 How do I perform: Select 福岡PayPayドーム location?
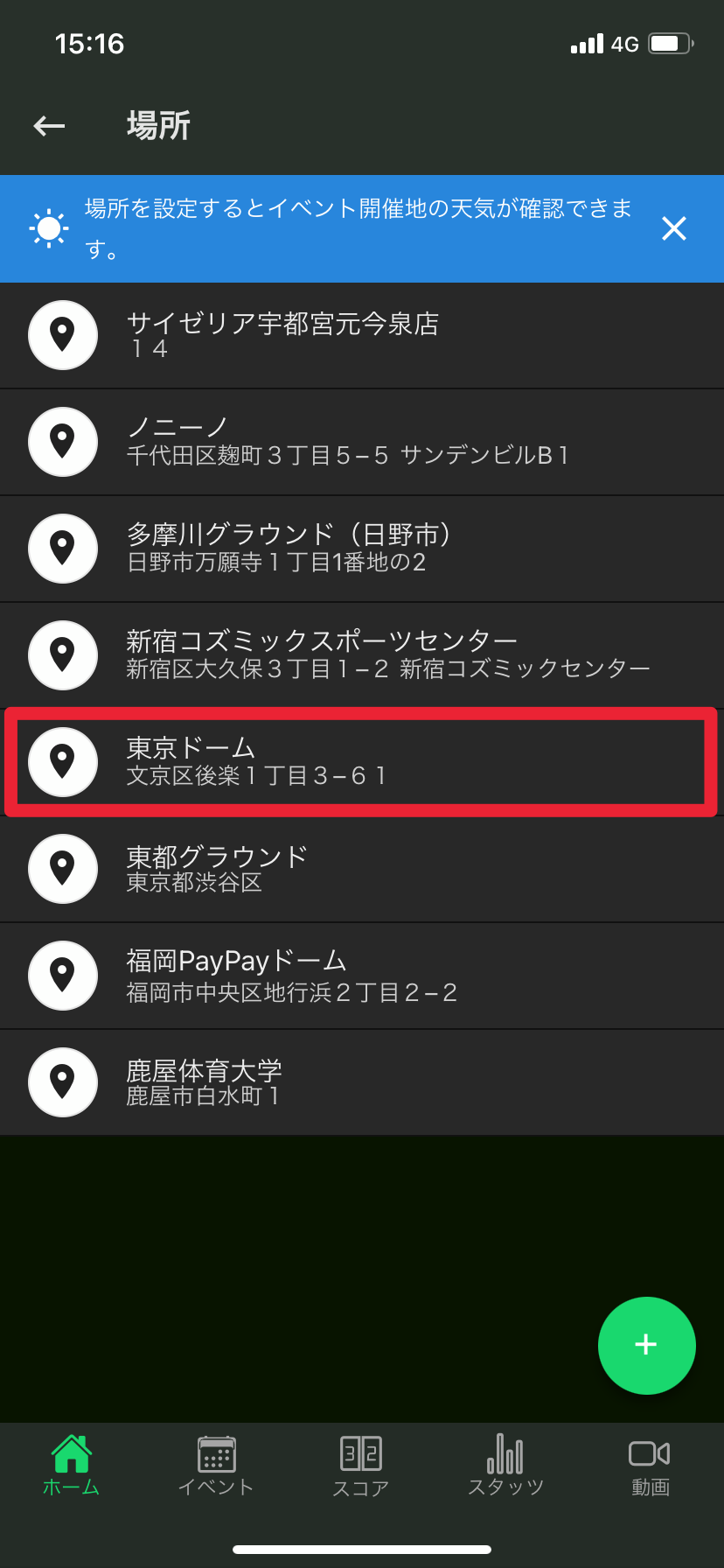pyautogui.click(x=362, y=976)
